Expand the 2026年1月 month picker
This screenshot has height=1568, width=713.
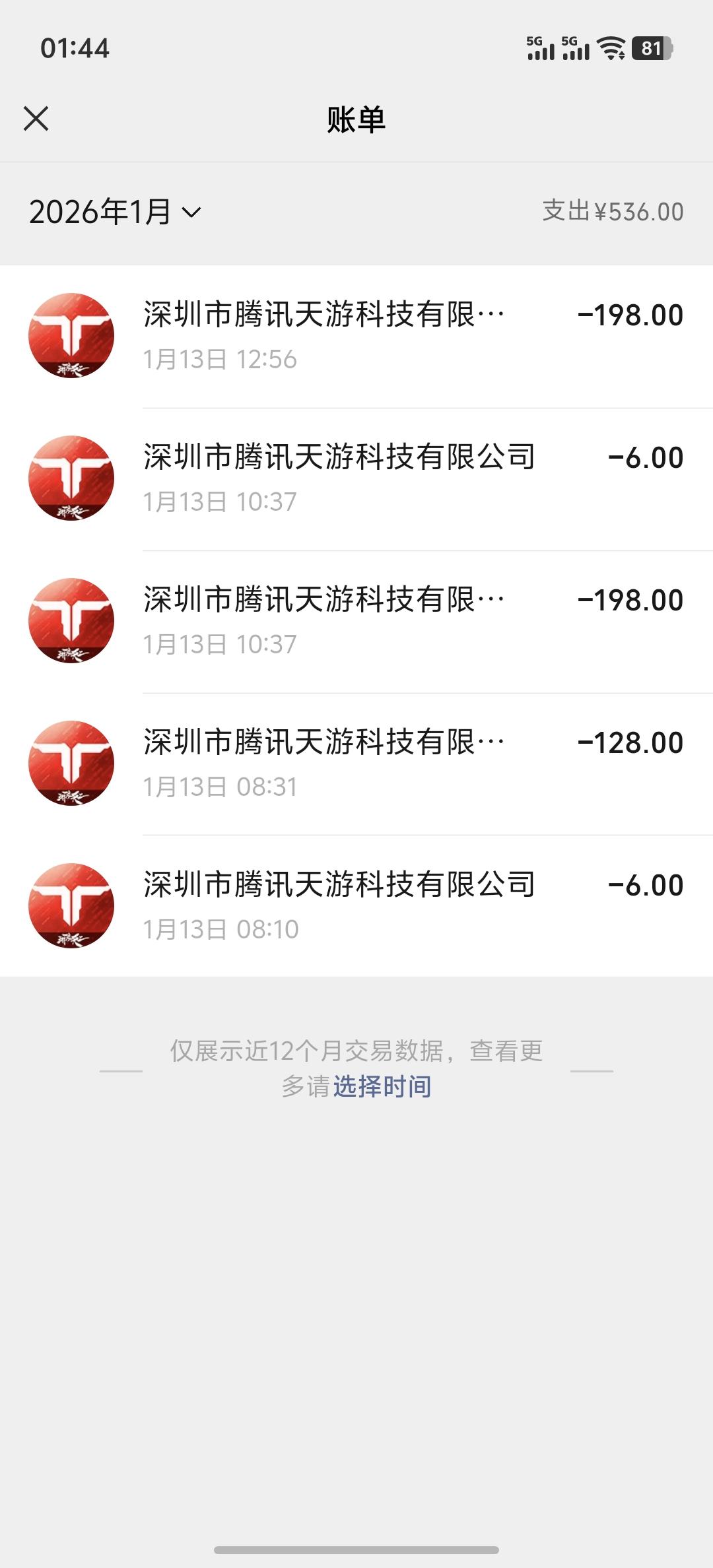click(x=115, y=212)
